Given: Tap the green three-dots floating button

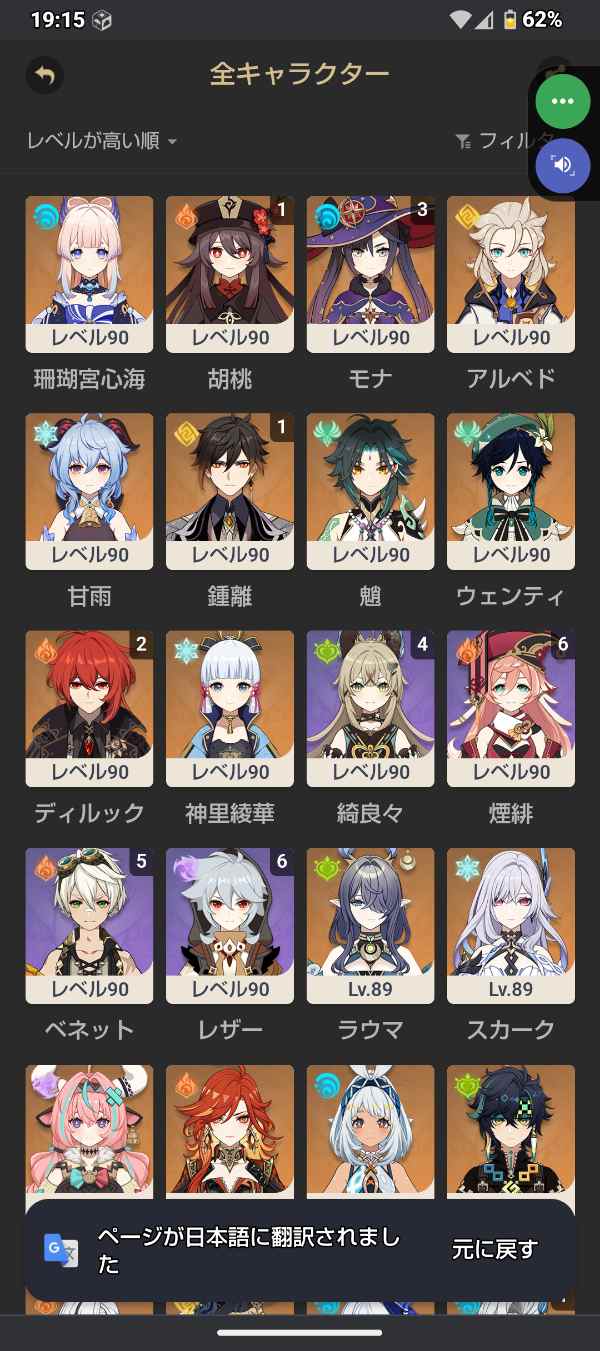Looking at the screenshot, I should [562, 102].
